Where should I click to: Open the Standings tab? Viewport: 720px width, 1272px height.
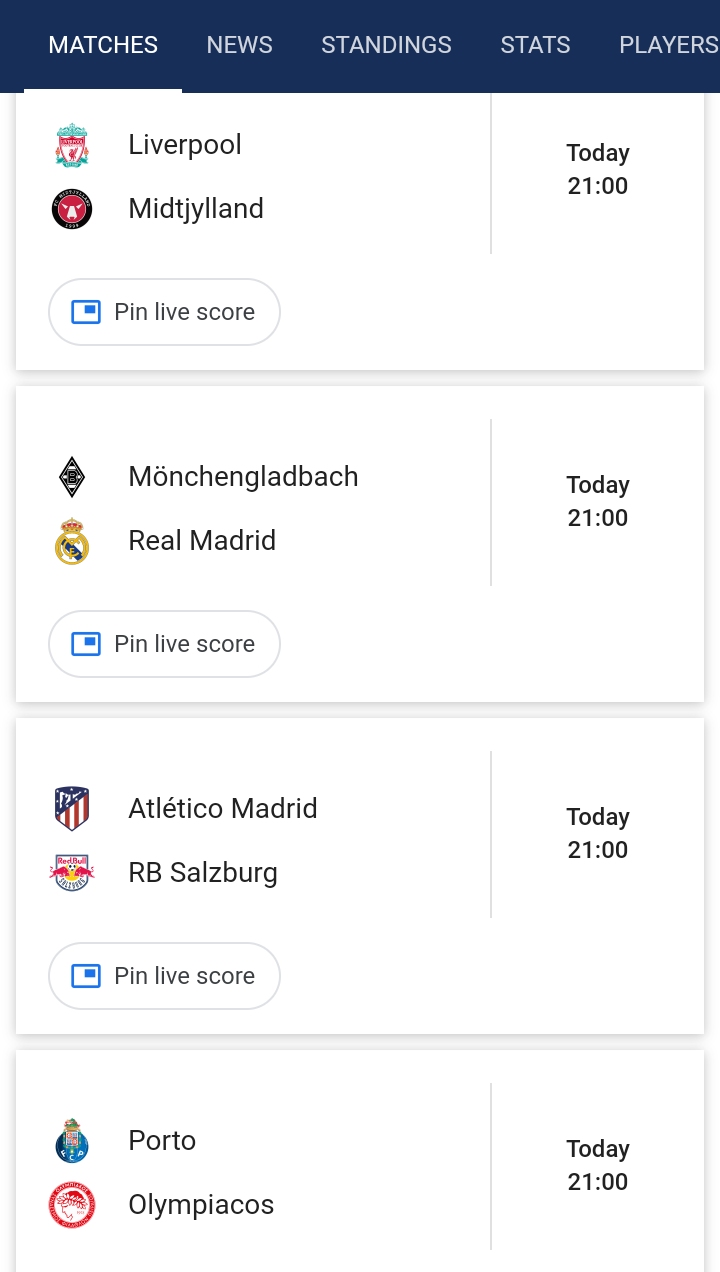pyautogui.click(x=386, y=45)
